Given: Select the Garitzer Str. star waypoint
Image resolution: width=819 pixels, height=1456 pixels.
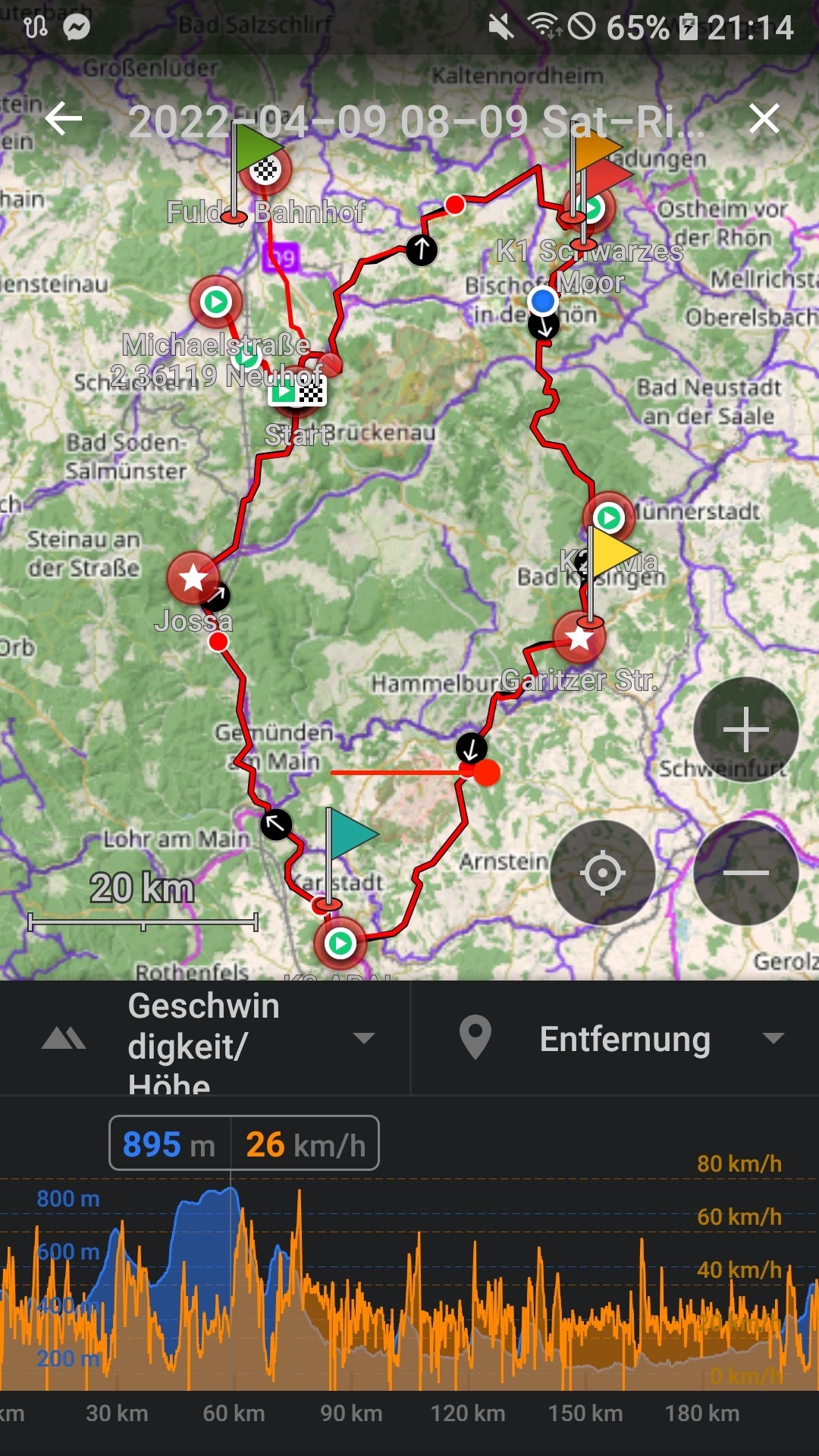Looking at the screenshot, I should (579, 638).
